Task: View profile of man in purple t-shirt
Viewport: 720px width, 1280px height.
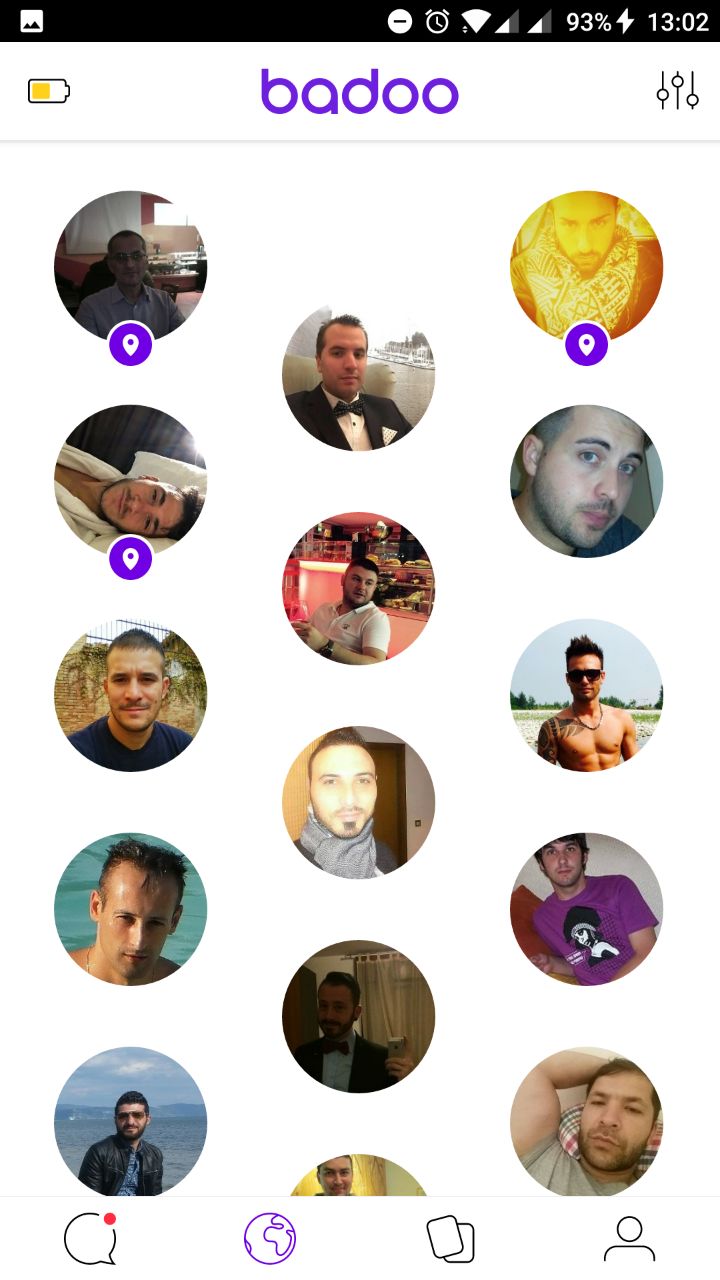Action: [x=586, y=909]
